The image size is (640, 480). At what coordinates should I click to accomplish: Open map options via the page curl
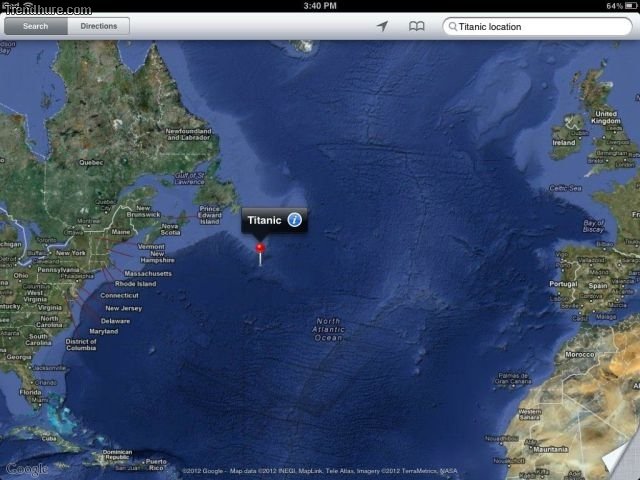(x=620, y=458)
